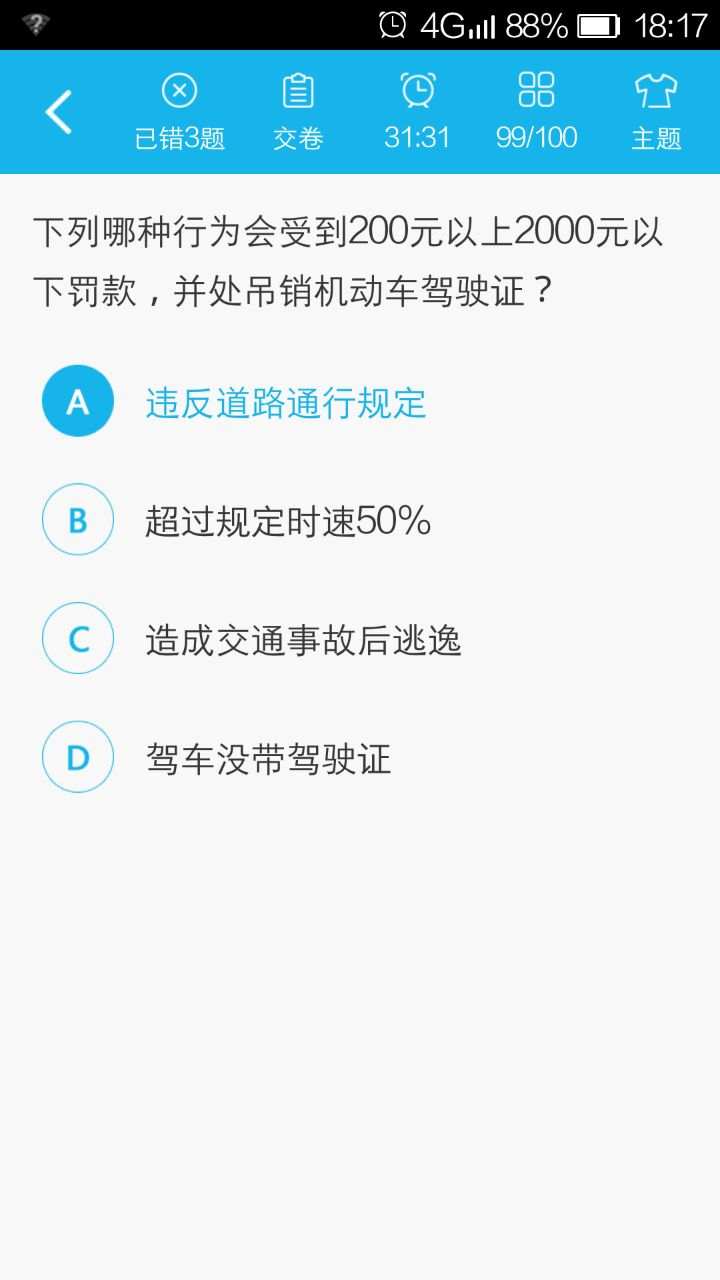Tap the 31:31 exam timer
The width and height of the screenshot is (720, 1280).
click(417, 112)
